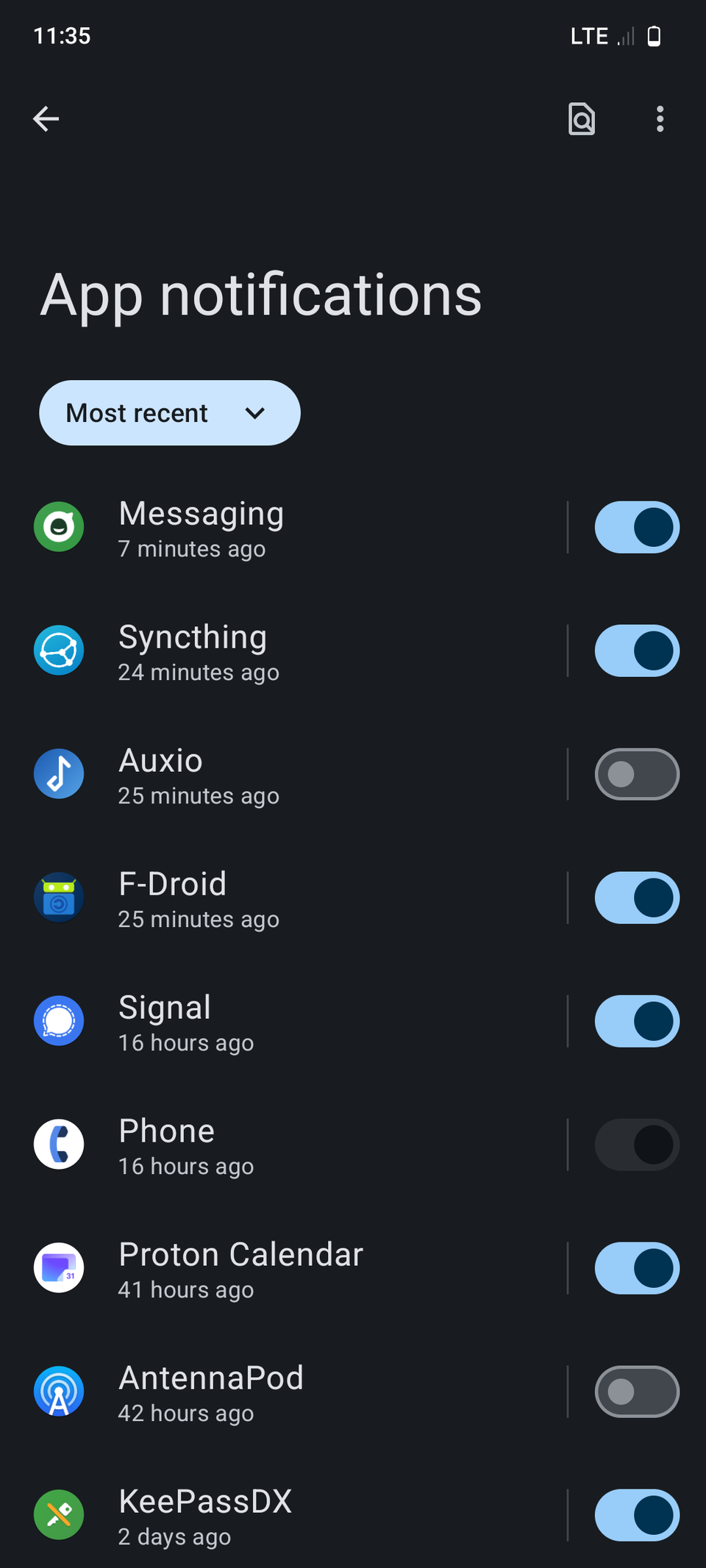Click the Phone handset icon

59,1145
